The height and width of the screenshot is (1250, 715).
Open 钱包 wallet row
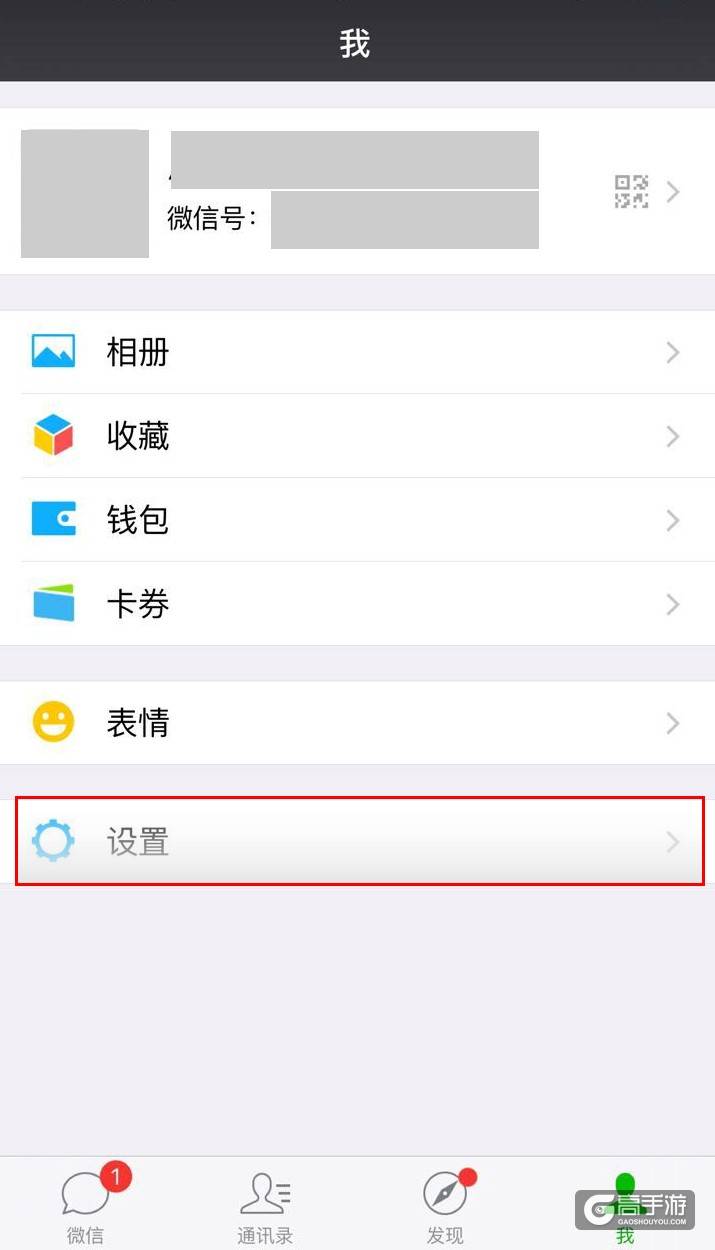click(357, 520)
